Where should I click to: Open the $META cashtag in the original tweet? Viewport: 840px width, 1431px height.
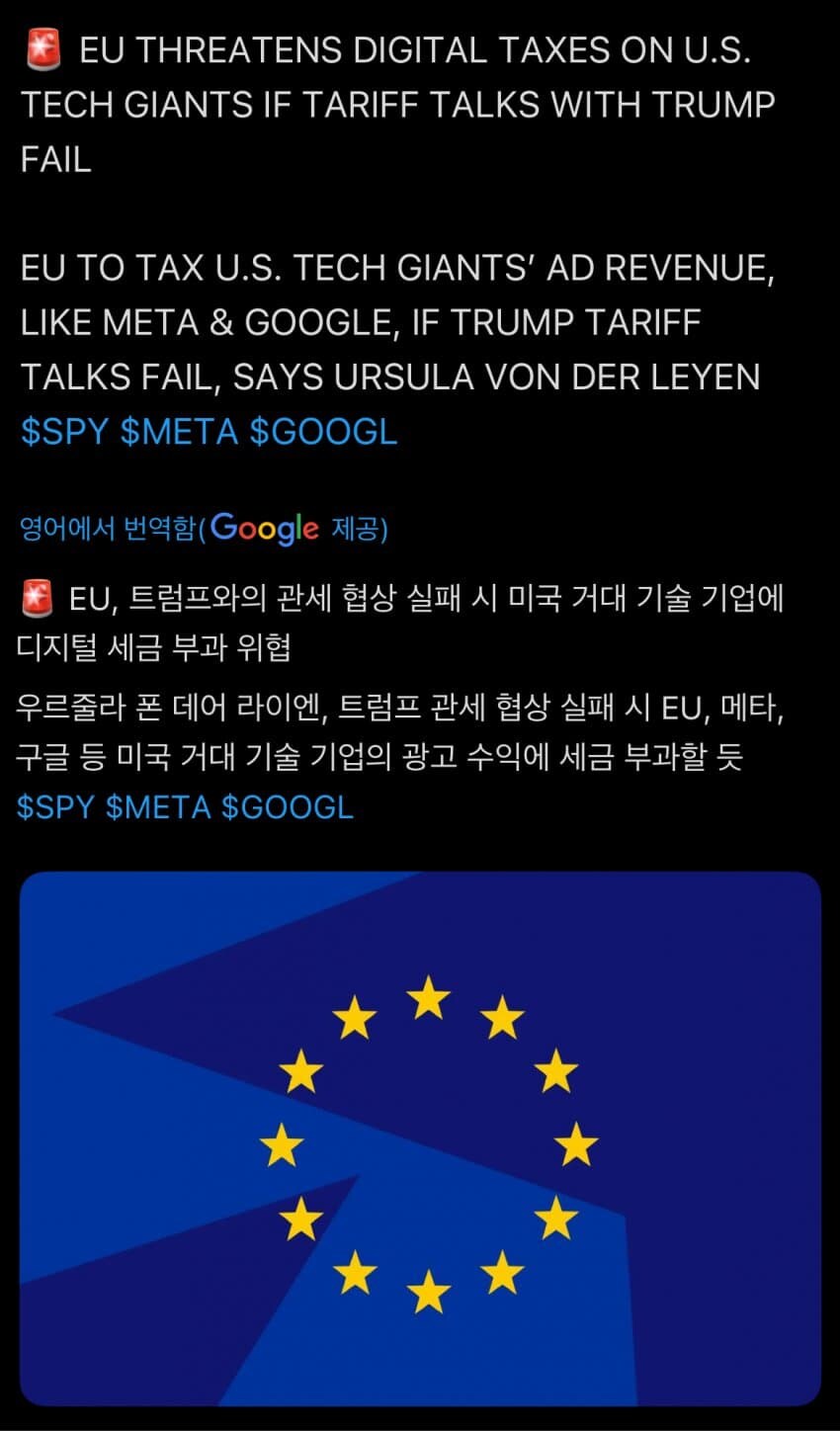coord(179,432)
